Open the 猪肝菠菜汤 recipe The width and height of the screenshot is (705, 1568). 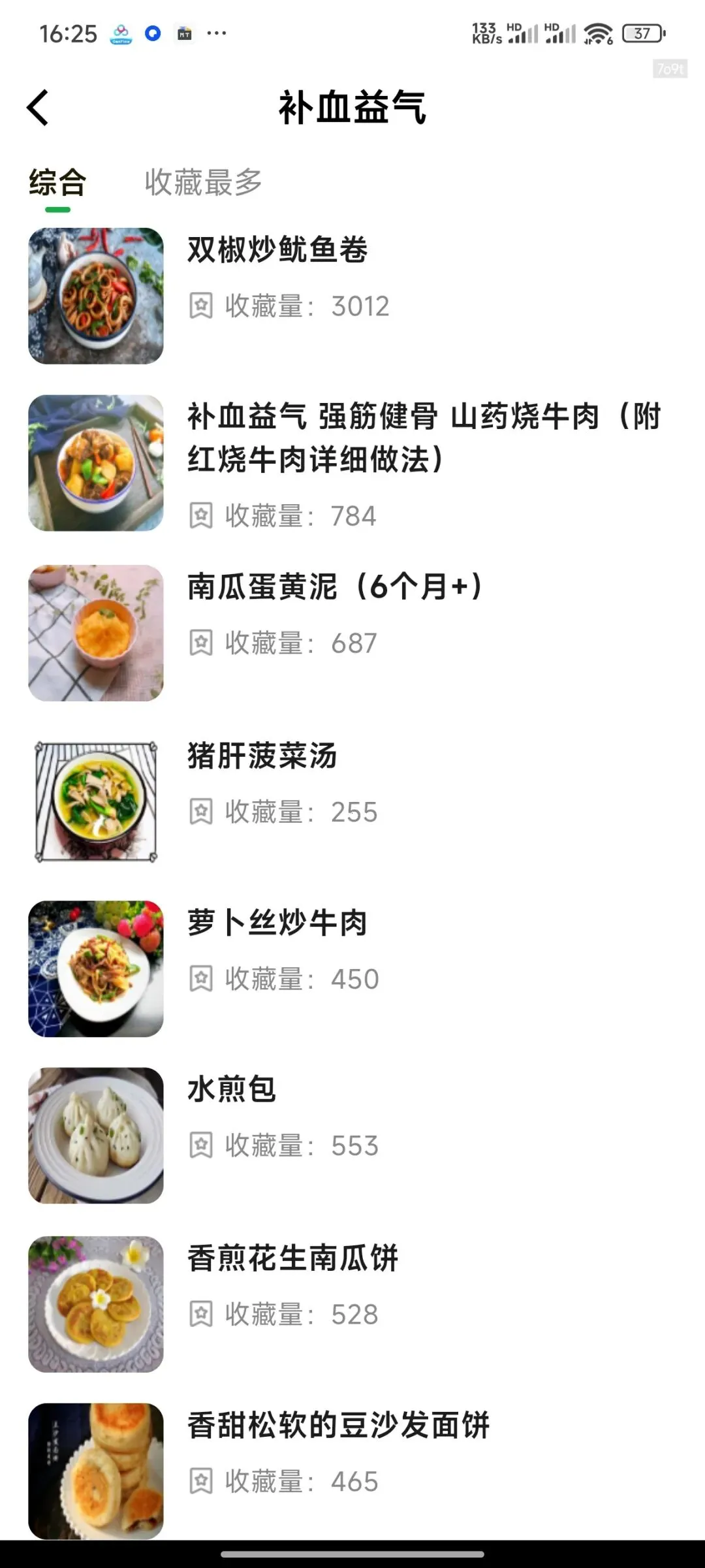tap(262, 756)
